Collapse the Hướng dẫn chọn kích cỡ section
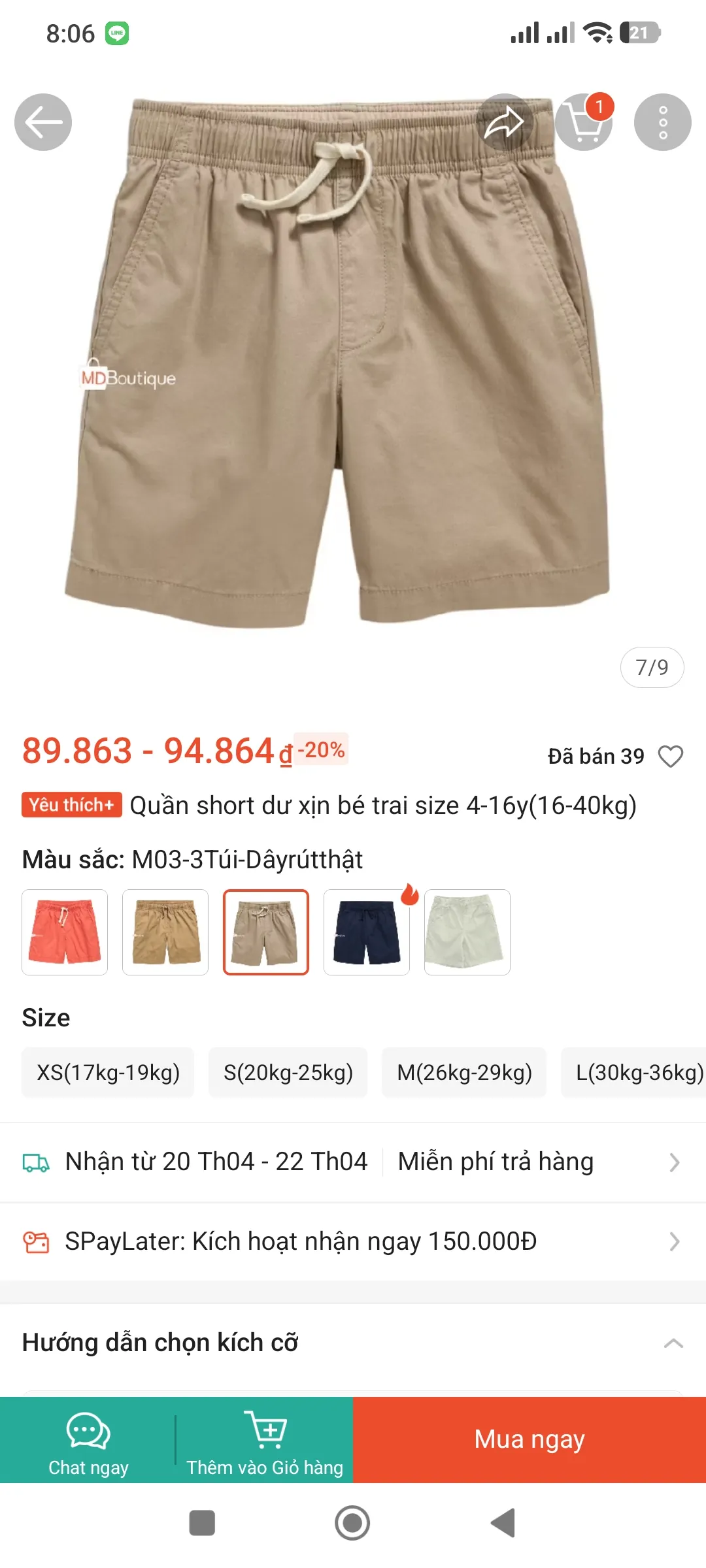 673,1343
